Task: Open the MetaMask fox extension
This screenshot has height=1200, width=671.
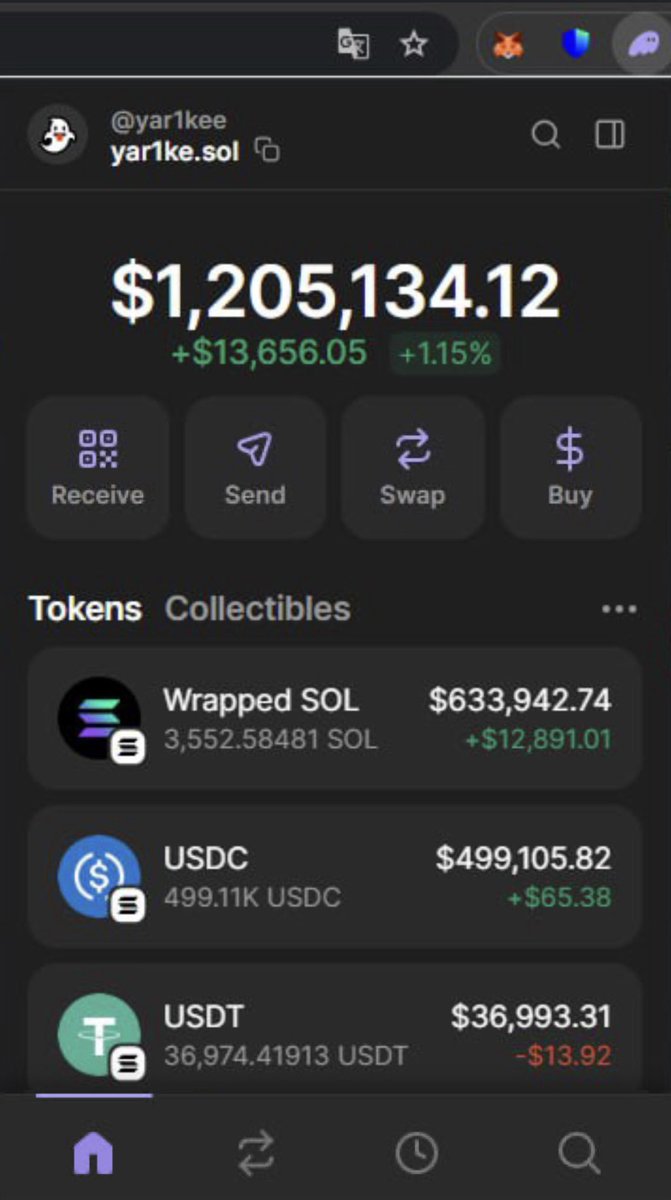Action: [x=508, y=43]
